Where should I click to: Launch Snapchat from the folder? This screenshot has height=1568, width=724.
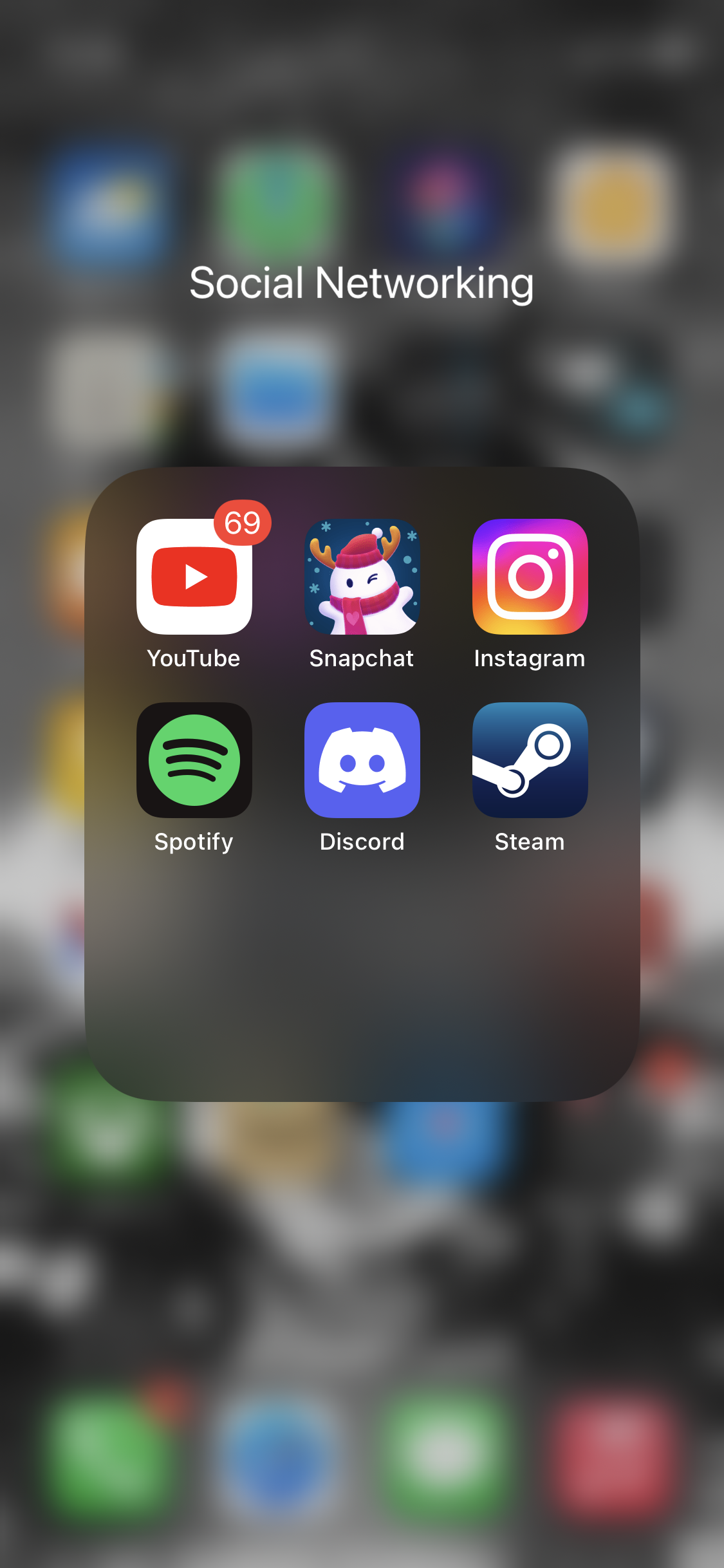(362, 577)
